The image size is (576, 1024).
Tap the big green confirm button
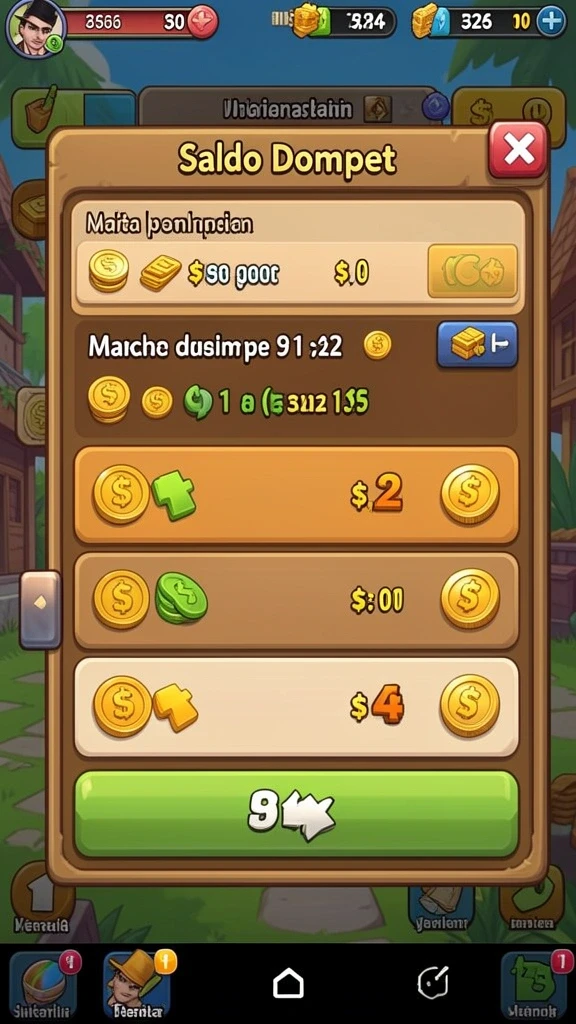[x=296, y=814]
